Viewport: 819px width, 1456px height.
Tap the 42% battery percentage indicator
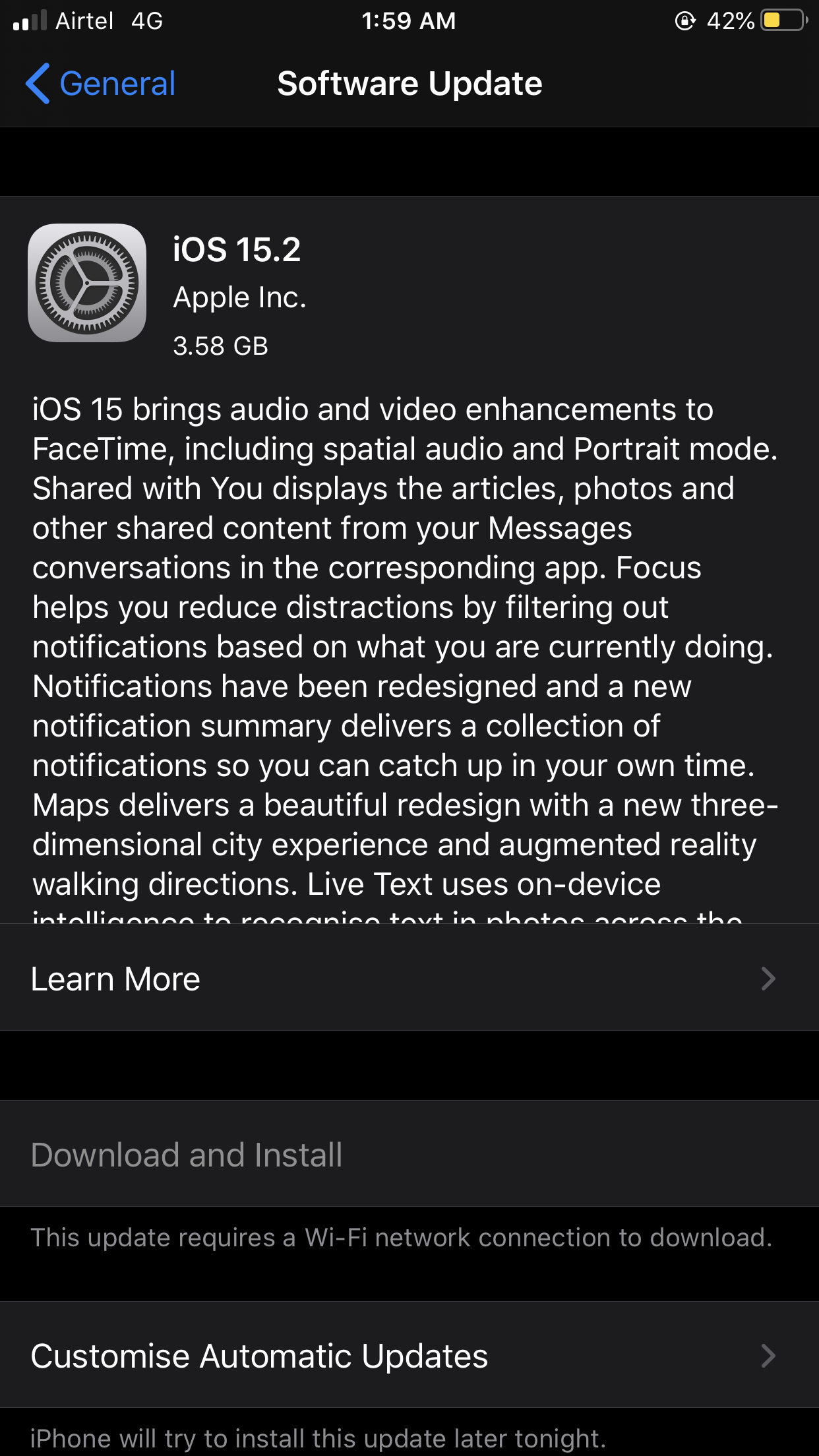pyautogui.click(x=729, y=21)
